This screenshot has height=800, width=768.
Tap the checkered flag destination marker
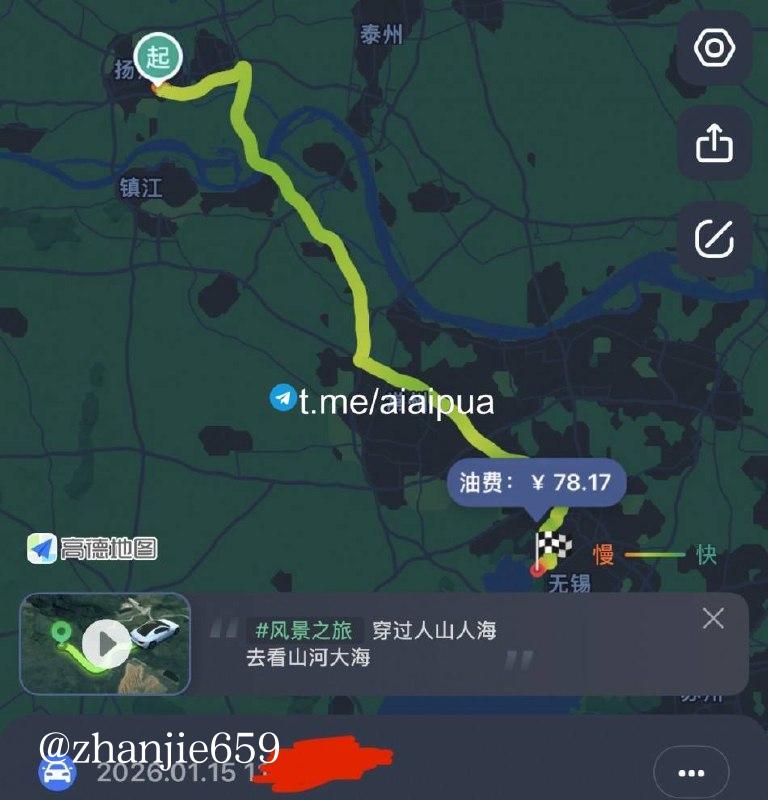tap(552, 547)
